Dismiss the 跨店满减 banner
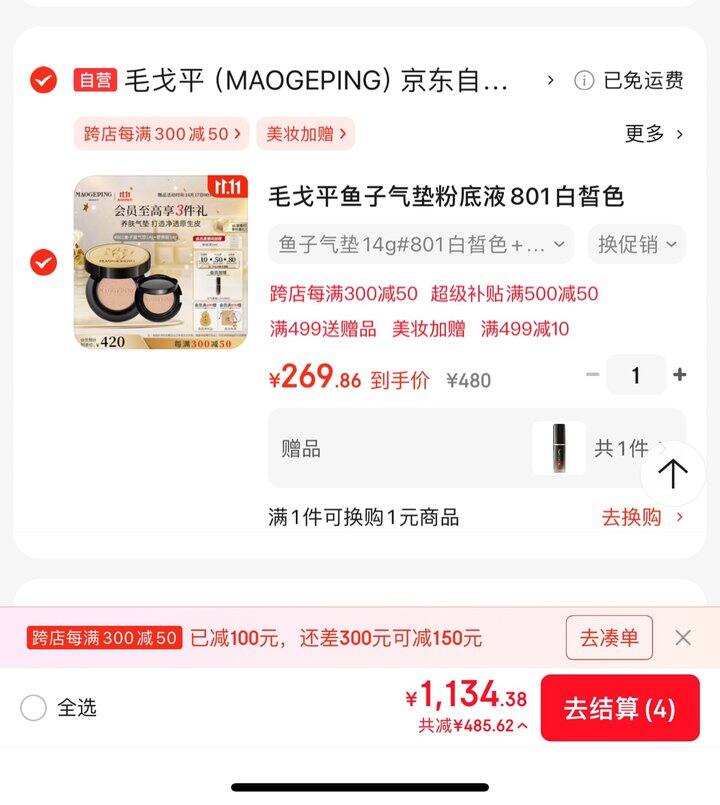Image resolution: width=720 pixels, height=805 pixels. [683, 637]
